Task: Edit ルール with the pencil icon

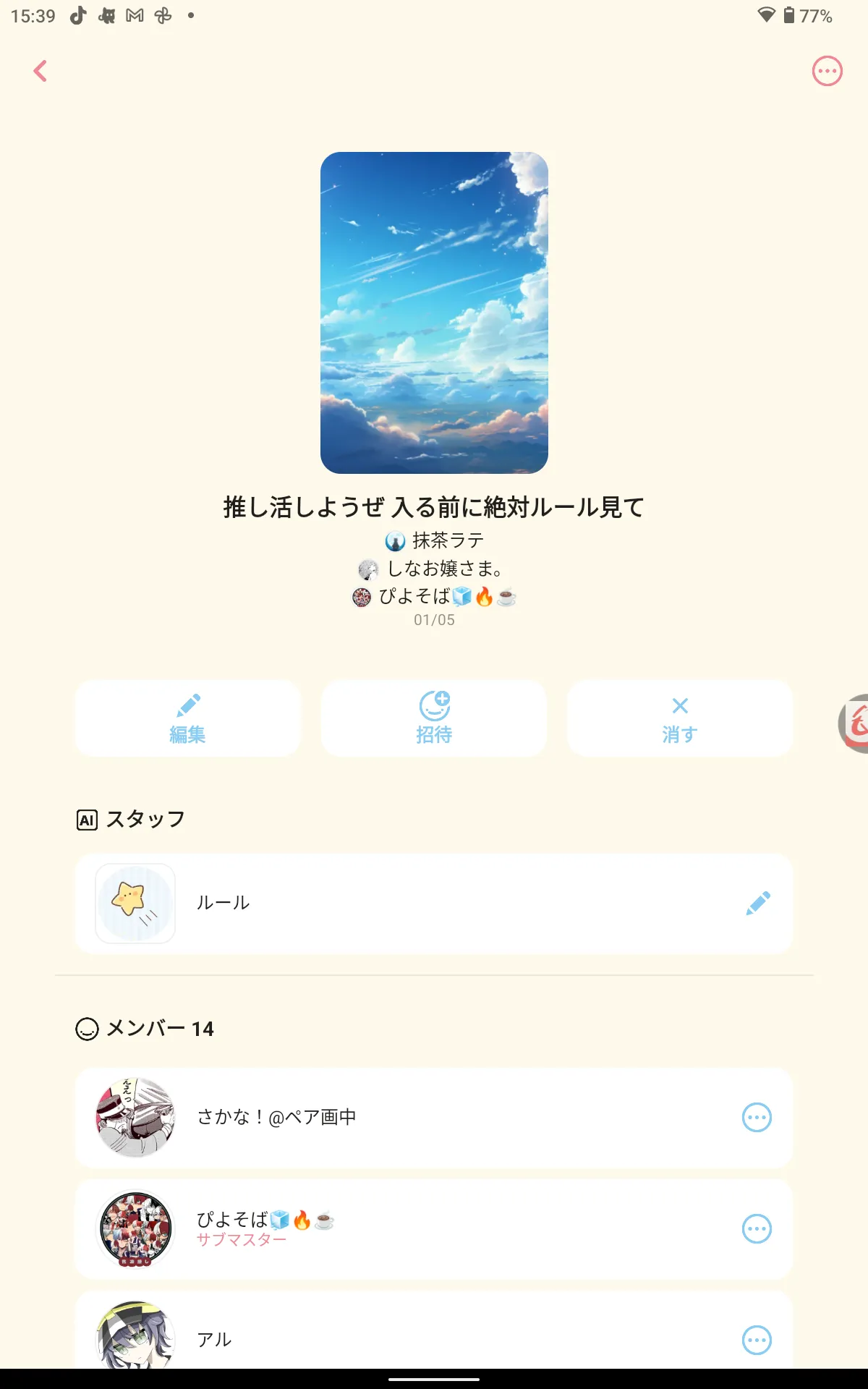Action: (758, 903)
